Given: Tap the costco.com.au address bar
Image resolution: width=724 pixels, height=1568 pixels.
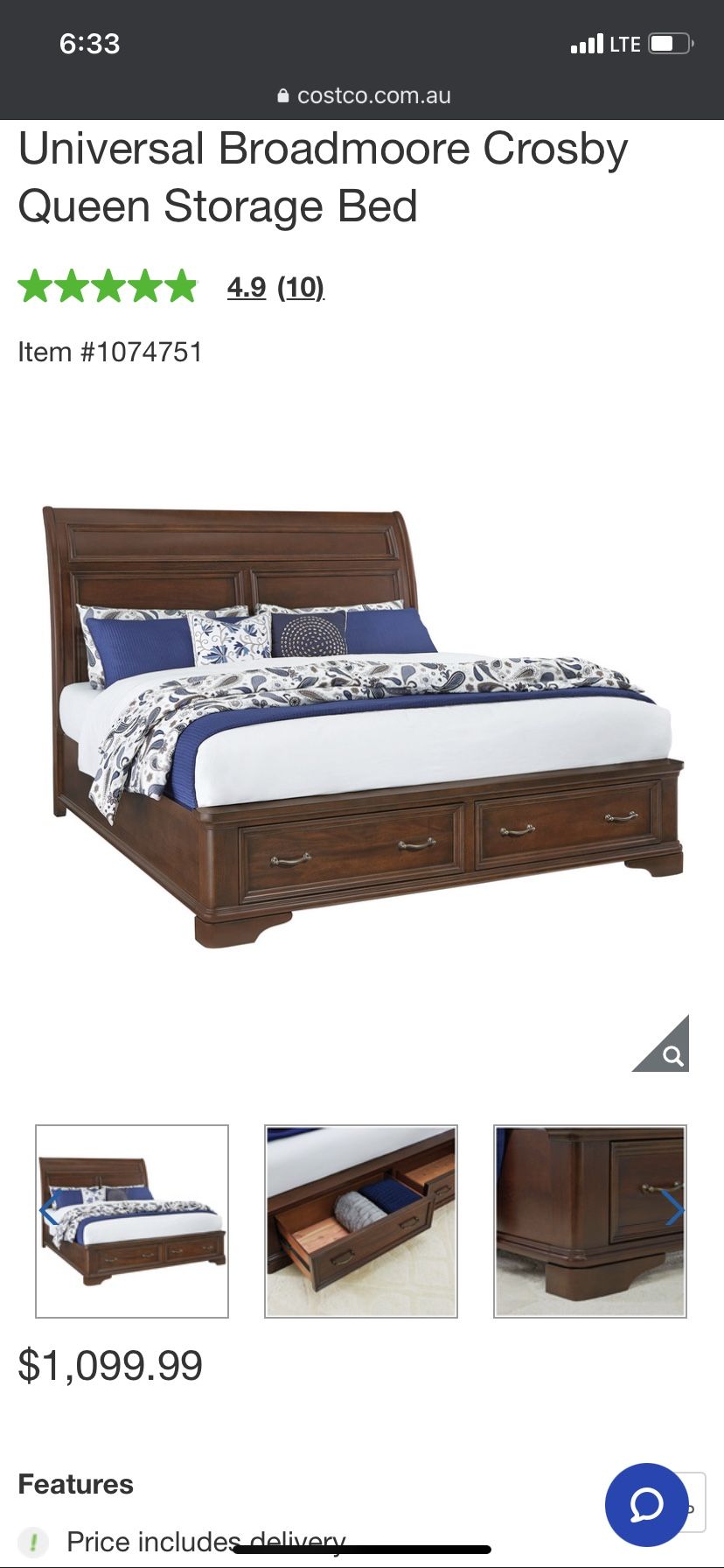Looking at the screenshot, I should pos(363,95).
